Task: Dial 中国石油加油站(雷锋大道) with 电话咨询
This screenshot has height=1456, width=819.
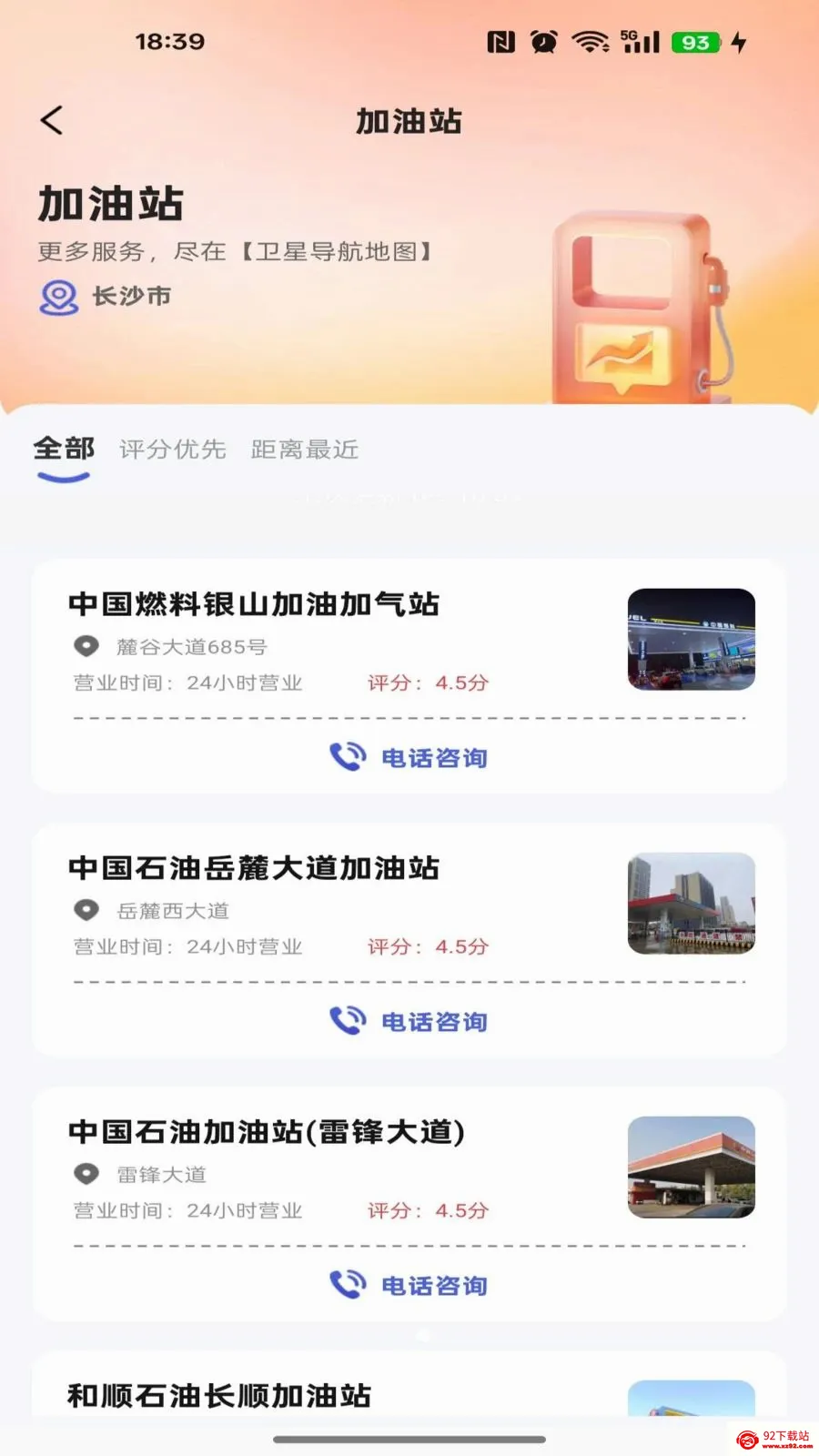Action: [x=409, y=1285]
